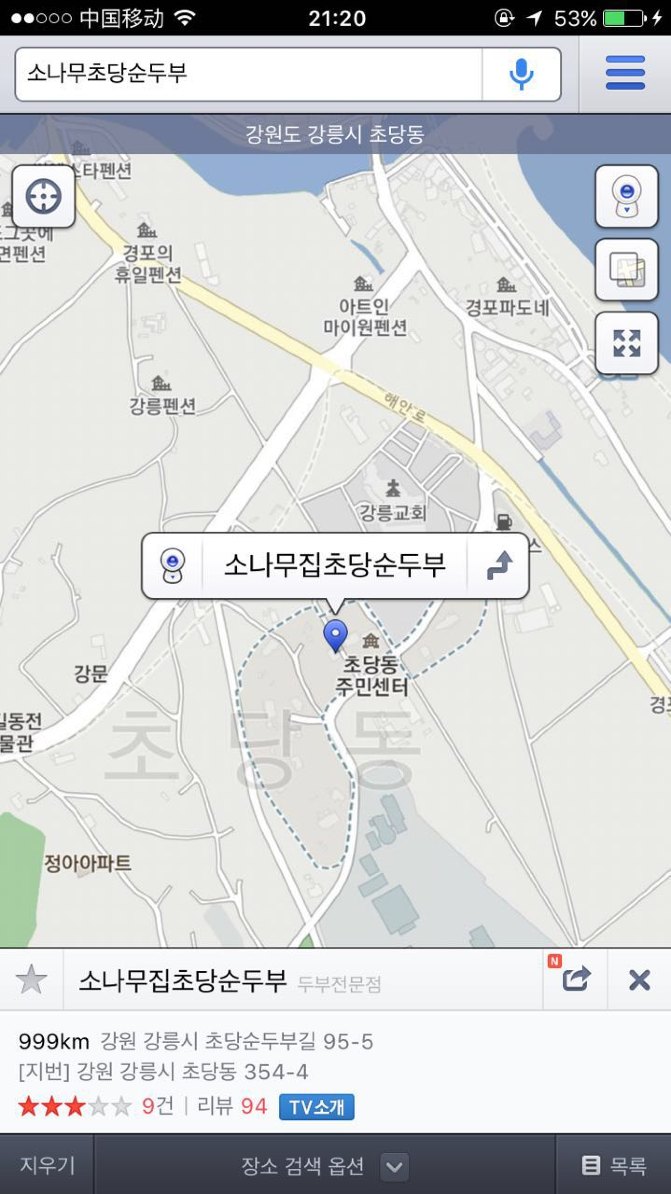Add 소나무집초당순두부 to favorites with star
This screenshot has height=1194, width=671.
click(x=31, y=979)
